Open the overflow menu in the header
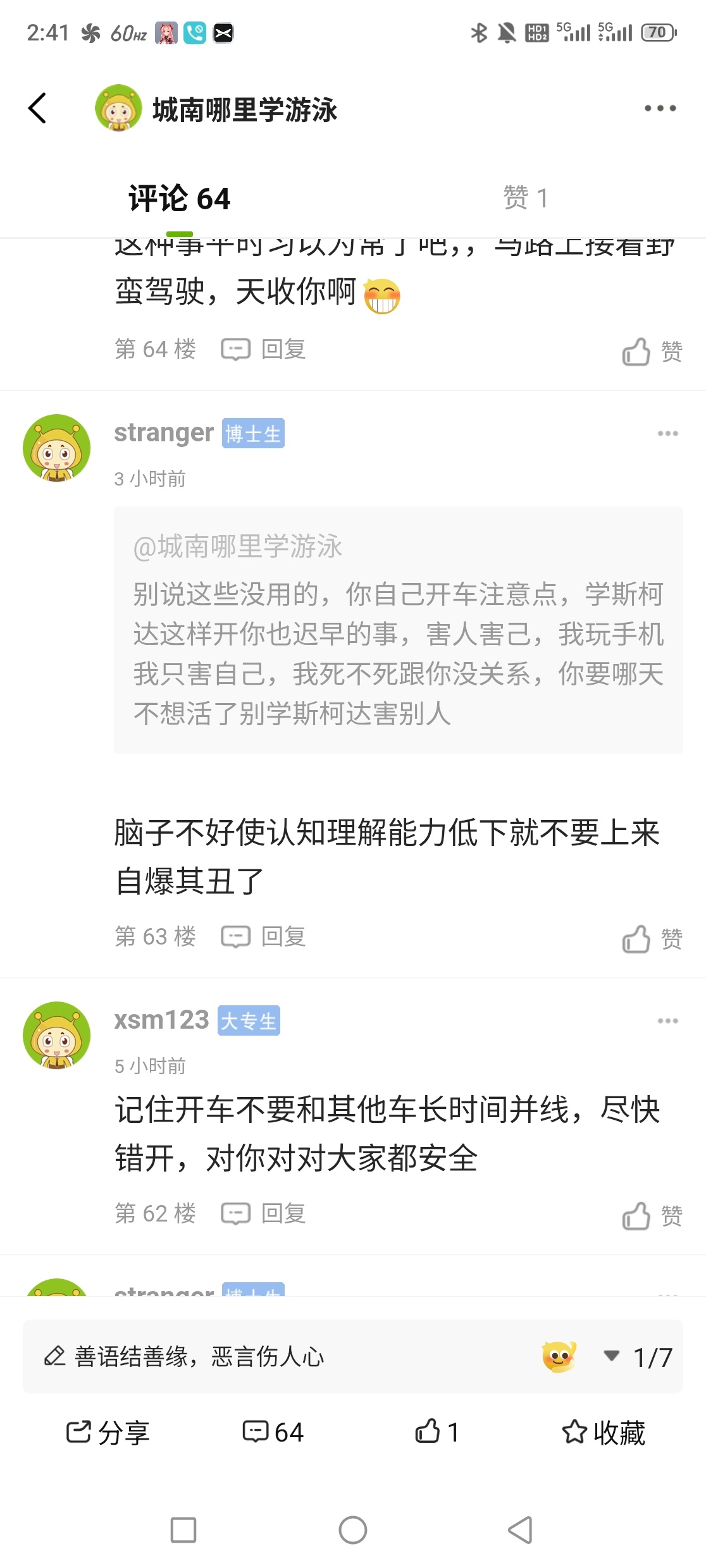Screen dimensions: 706x1568 [660, 108]
